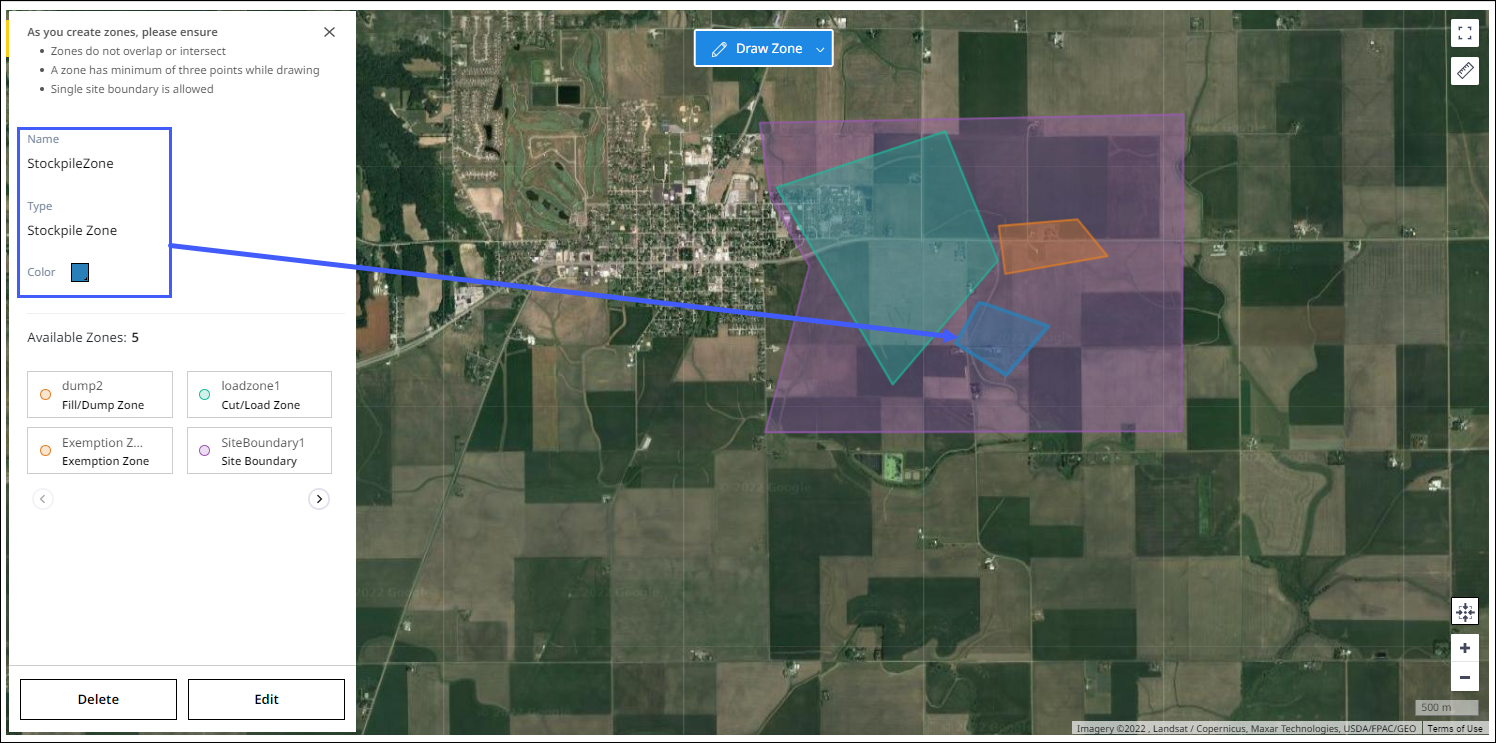The width and height of the screenshot is (1496, 743).
Task: Tap the Draw Zone button
Action: (x=756, y=49)
